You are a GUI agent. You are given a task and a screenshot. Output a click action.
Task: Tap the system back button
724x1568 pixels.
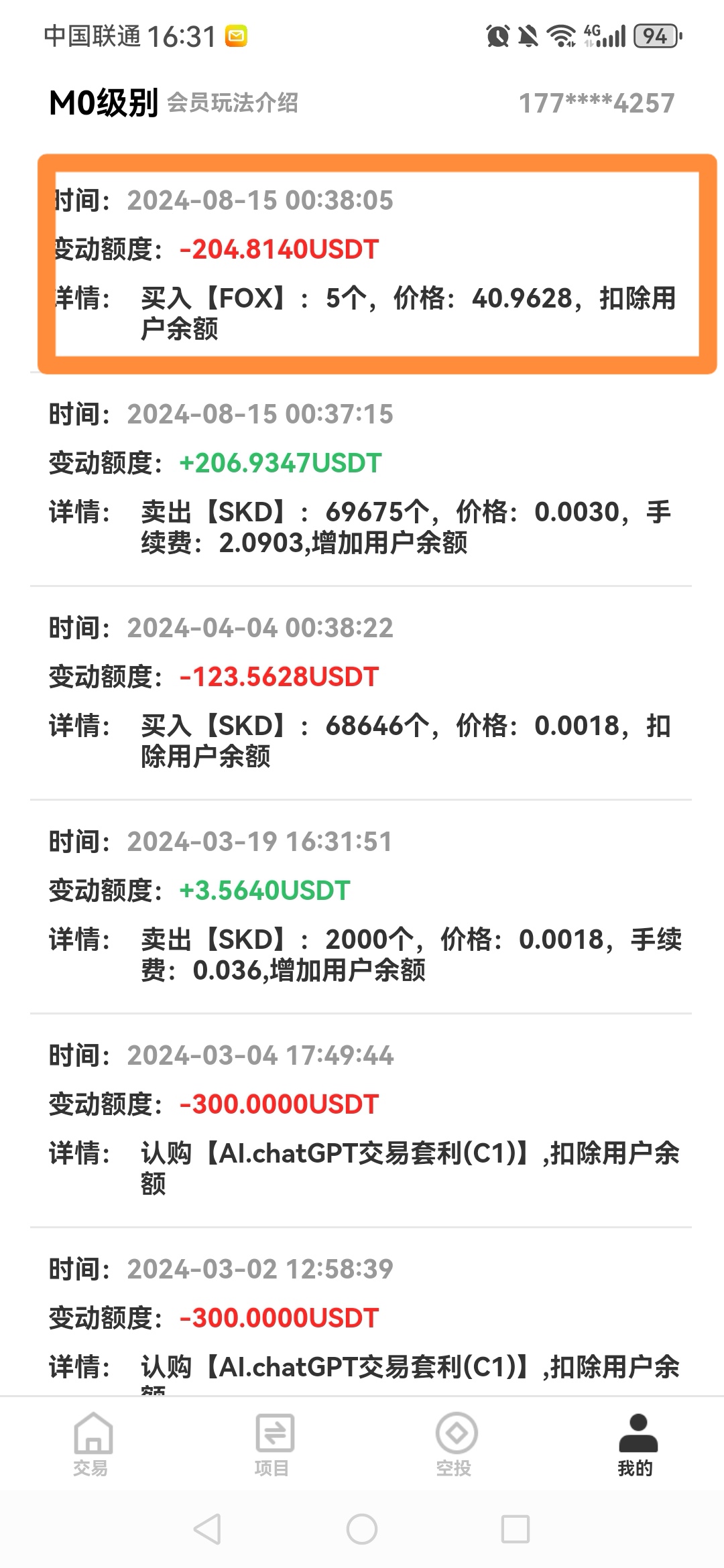pyautogui.click(x=207, y=1529)
